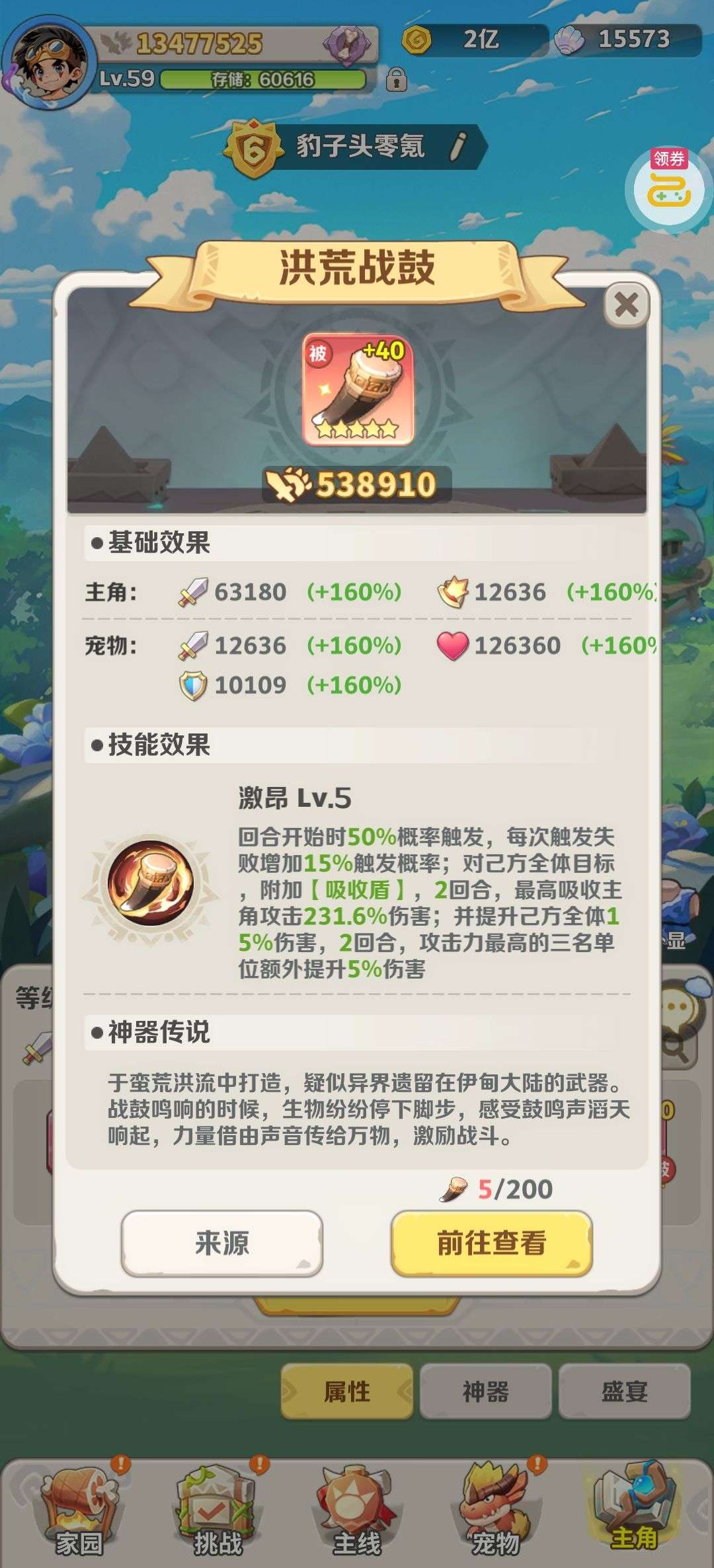The height and width of the screenshot is (1568, 714).
Task: Open the 宠物 section
Action: coord(496,1513)
